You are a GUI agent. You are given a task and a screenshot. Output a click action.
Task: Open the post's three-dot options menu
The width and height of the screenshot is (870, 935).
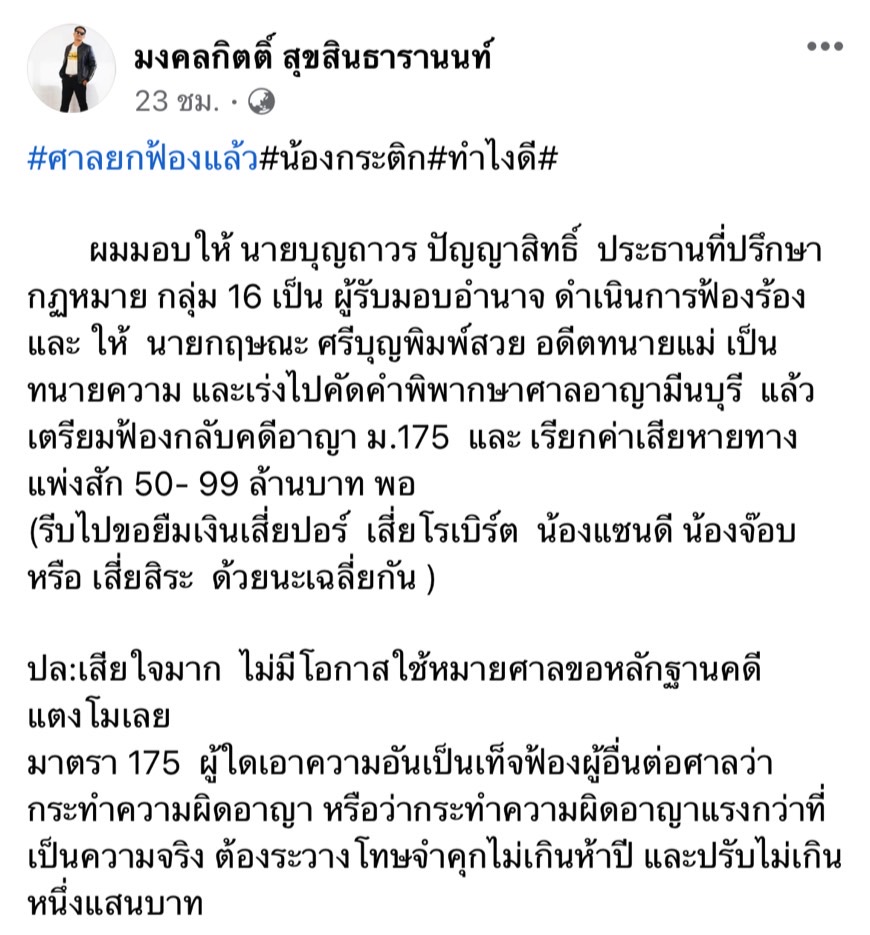[825, 47]
